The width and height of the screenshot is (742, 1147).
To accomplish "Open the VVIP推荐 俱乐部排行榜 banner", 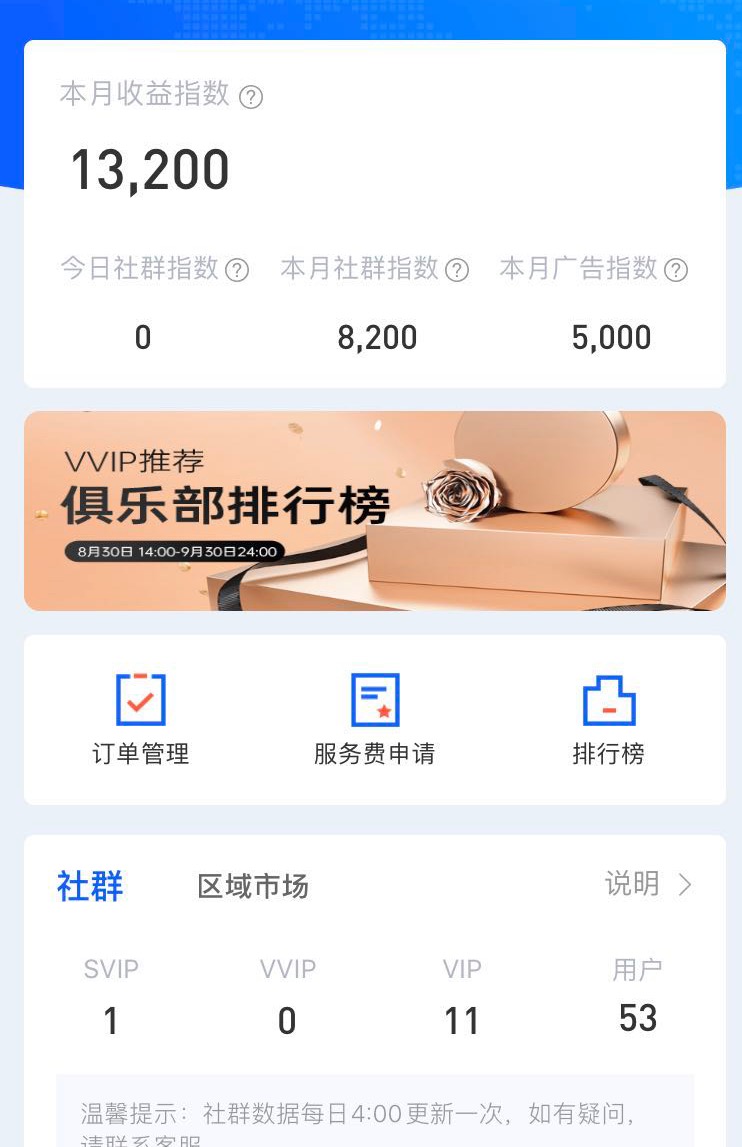I will (x=375, y=510).
